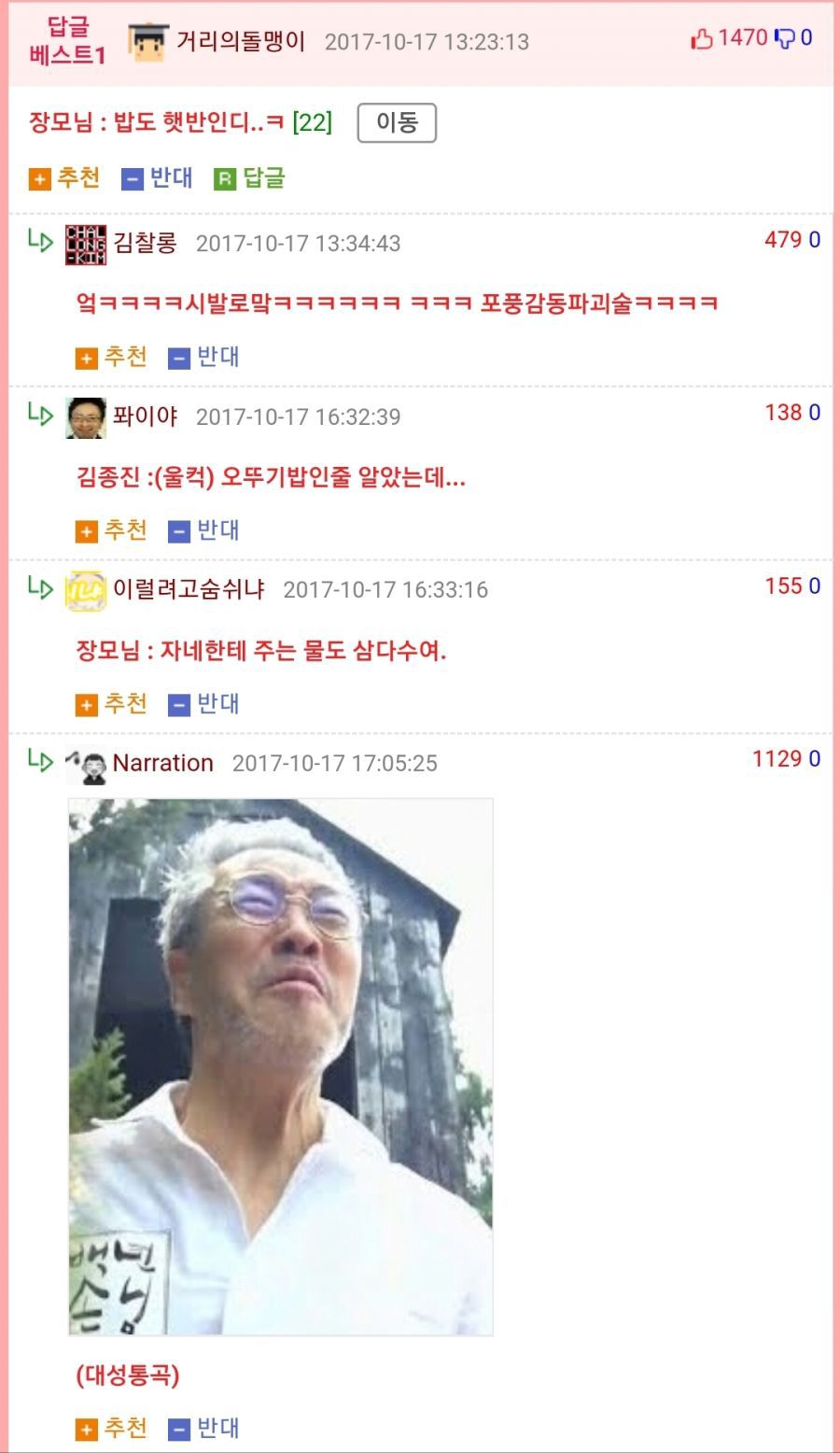
Task: Click the thumbs-down icon showing 0
Action: (782, 36)
